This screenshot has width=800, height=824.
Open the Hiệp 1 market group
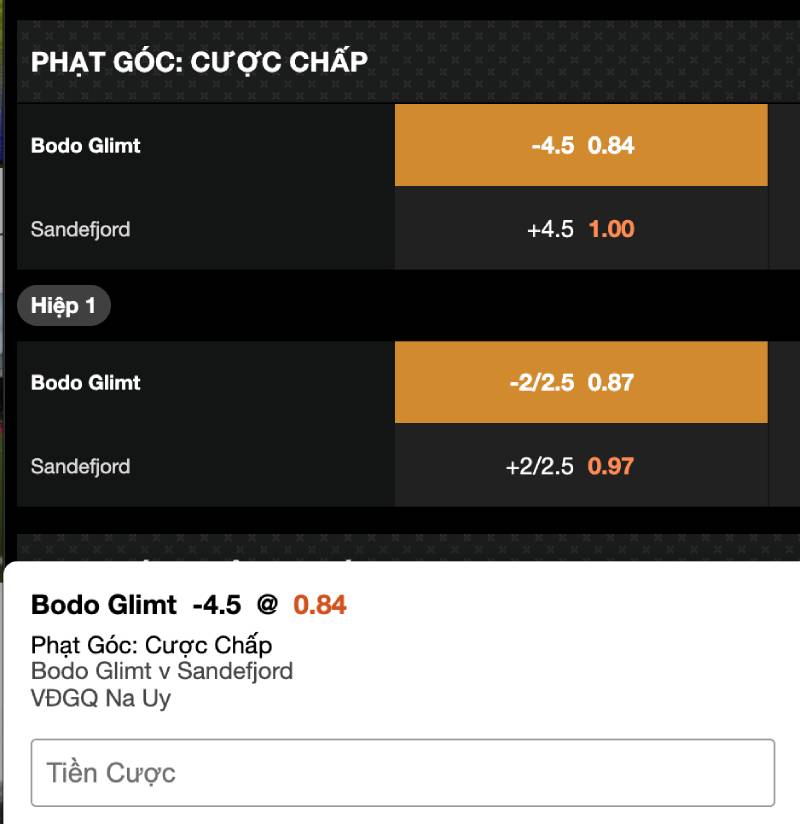[64, 306]
